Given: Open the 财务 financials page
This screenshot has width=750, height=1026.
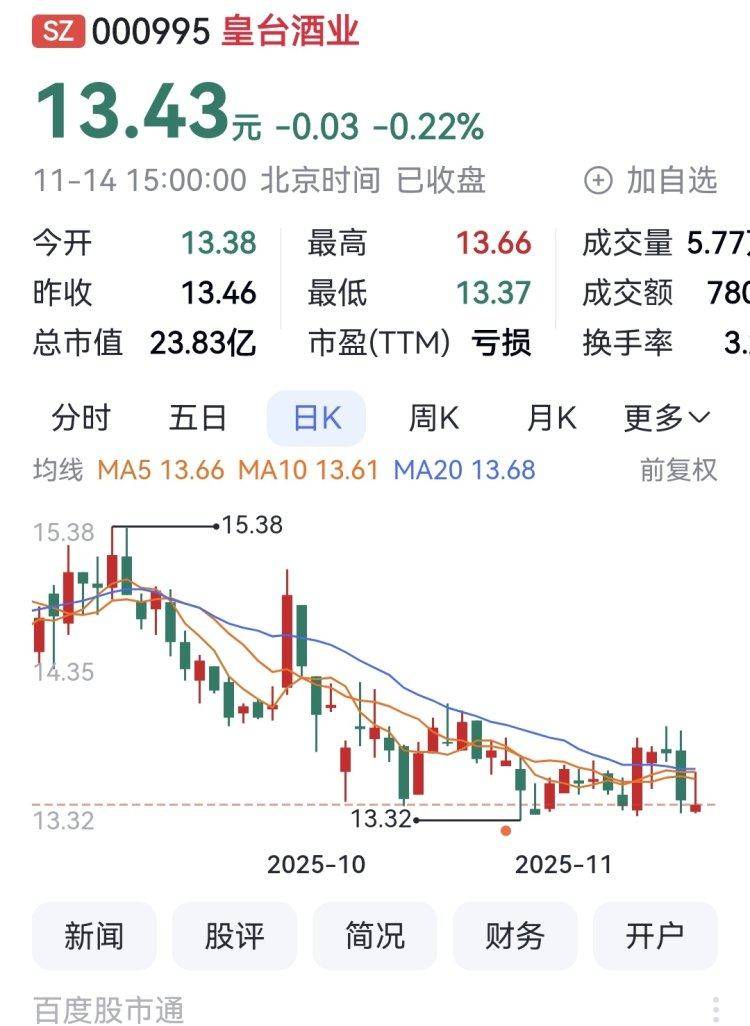Looking at the screenshot, I should [x=515, y=936].
